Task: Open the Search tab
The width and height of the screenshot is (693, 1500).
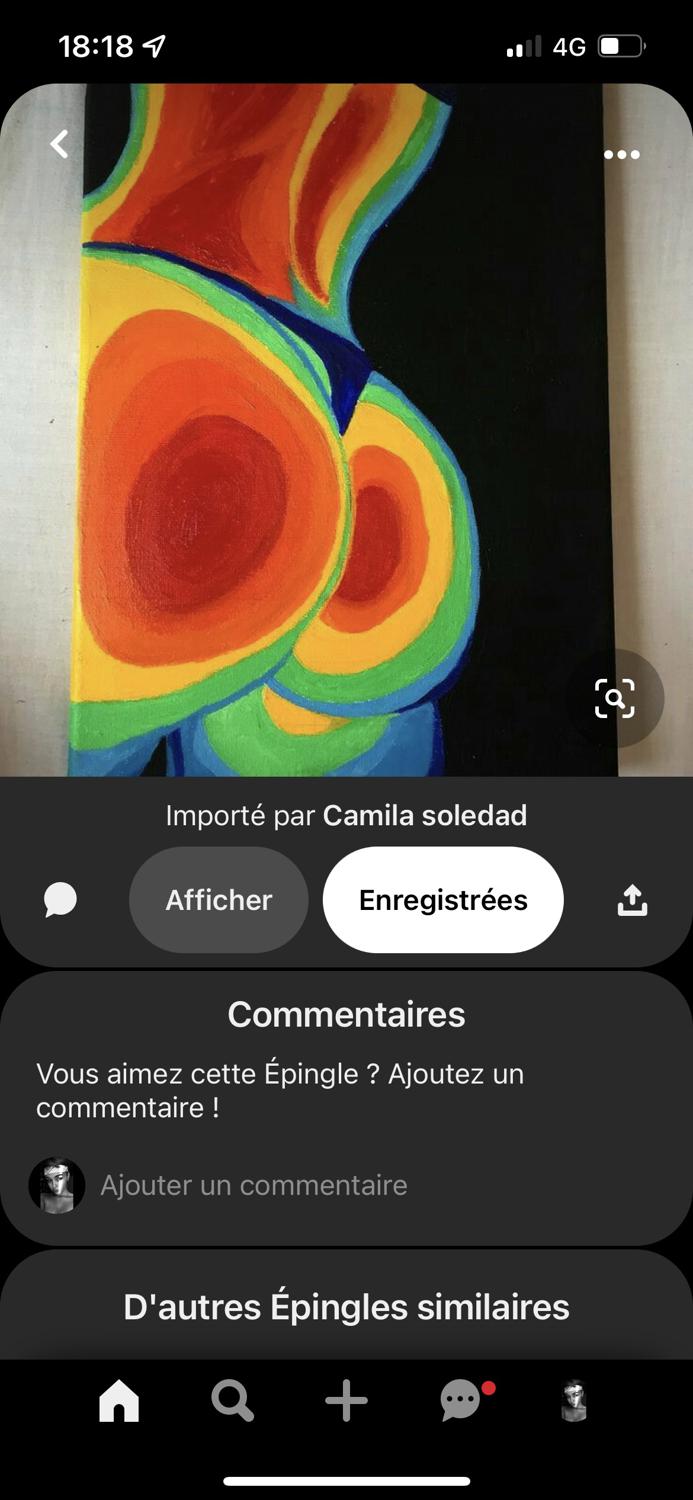Action: pyautogui.click(x=232, y=1401)
